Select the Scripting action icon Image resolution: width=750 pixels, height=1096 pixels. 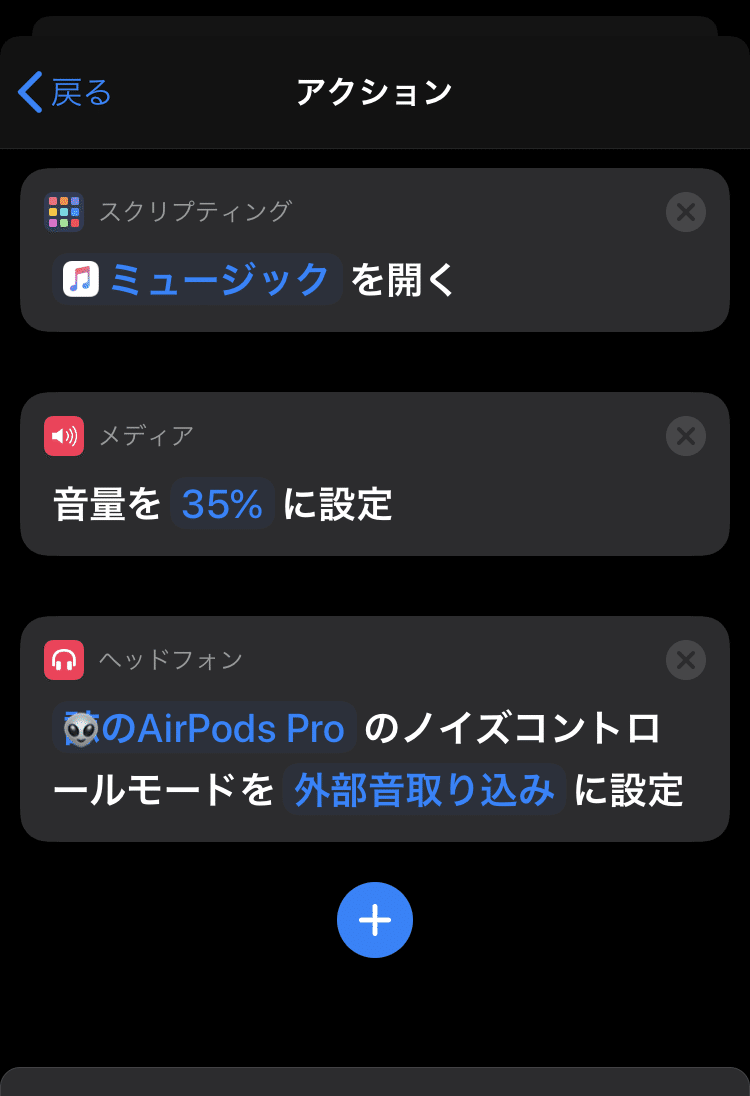click(63, 211)
